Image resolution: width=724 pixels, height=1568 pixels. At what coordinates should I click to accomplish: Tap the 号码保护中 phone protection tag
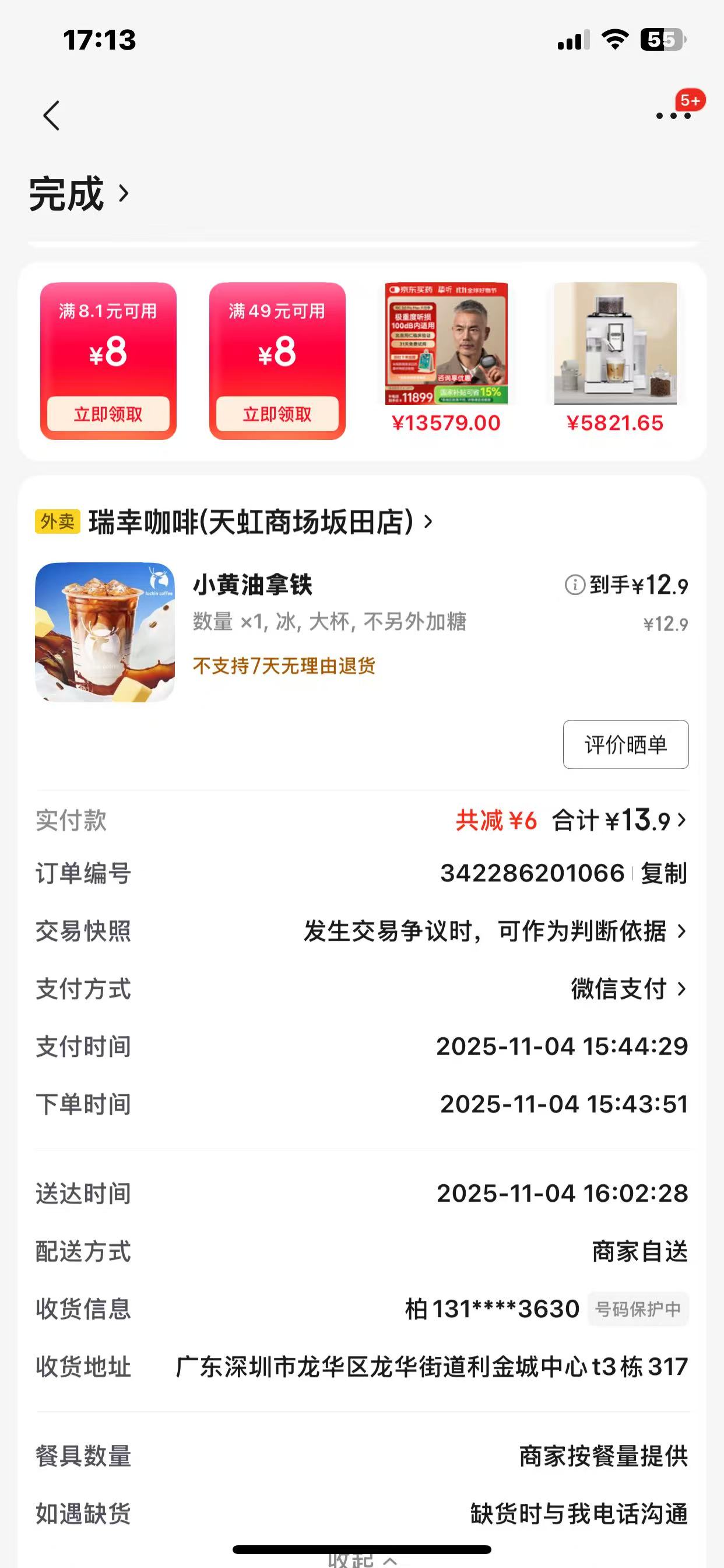pyautogui.click(x=638, y=1308)
